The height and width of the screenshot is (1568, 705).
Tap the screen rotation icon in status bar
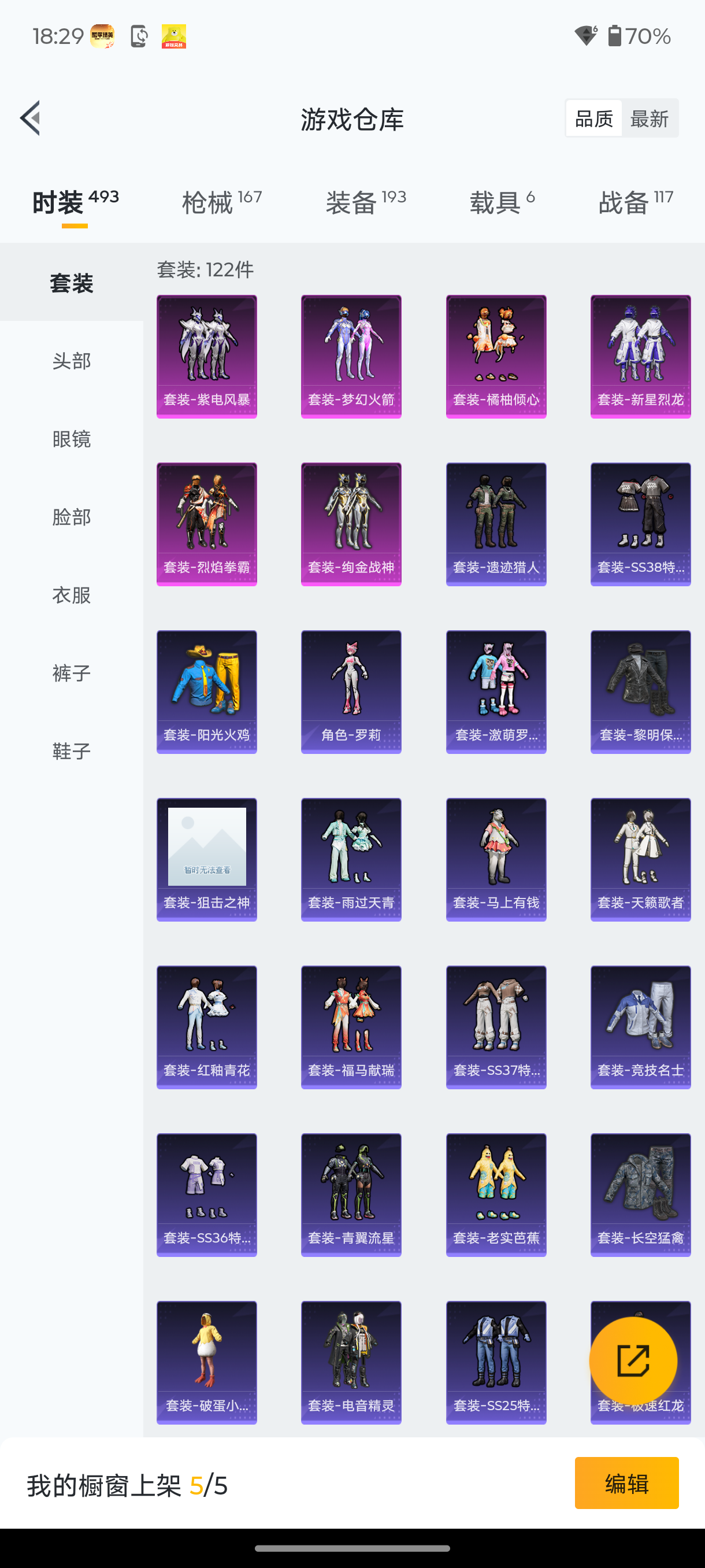point(137,36)
